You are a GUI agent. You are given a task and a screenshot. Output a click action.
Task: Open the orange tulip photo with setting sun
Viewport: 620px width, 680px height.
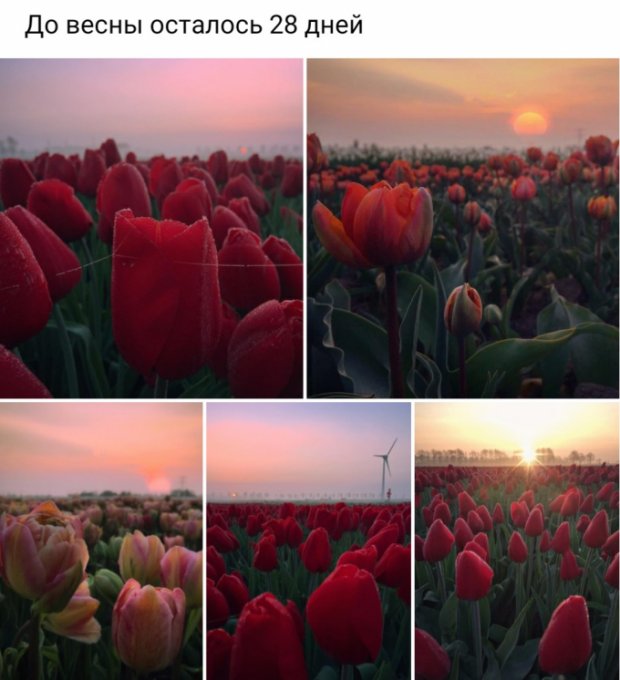(462, 228)
